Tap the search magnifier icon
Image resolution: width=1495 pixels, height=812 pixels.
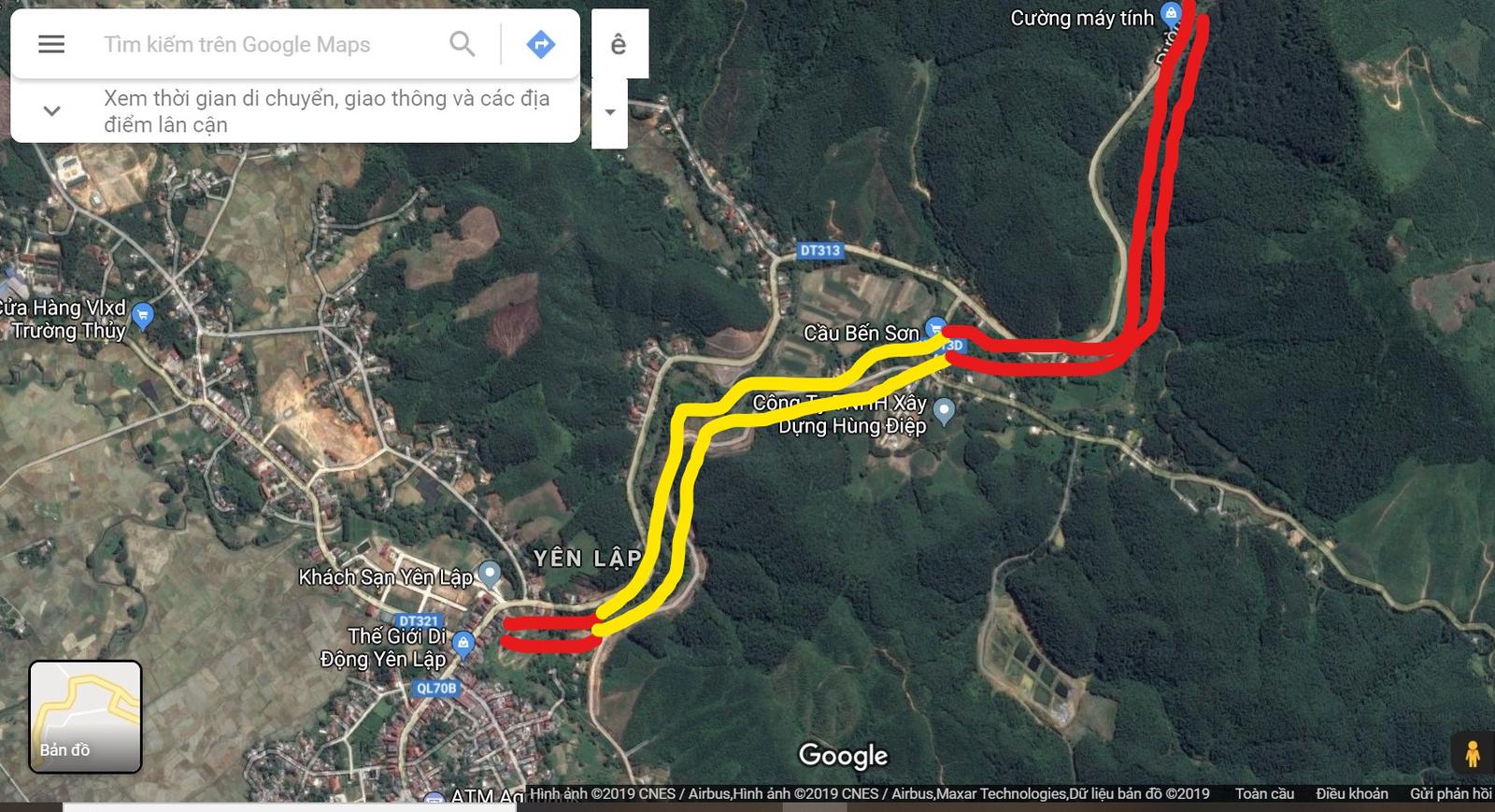point(463,43)
